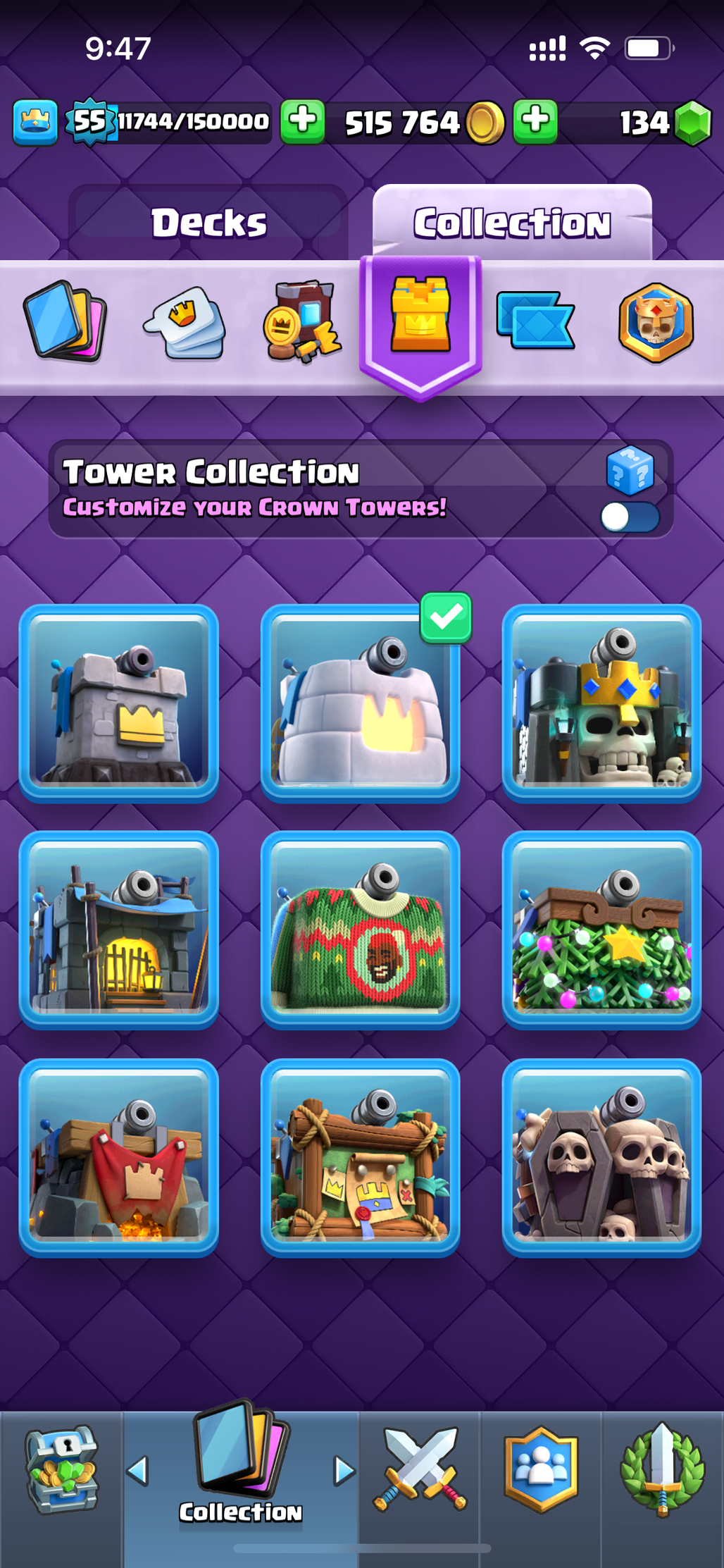The image size is (724, 1568).
Task: Select the red banner forge tower skin
Action: [x=118, y=1157]
